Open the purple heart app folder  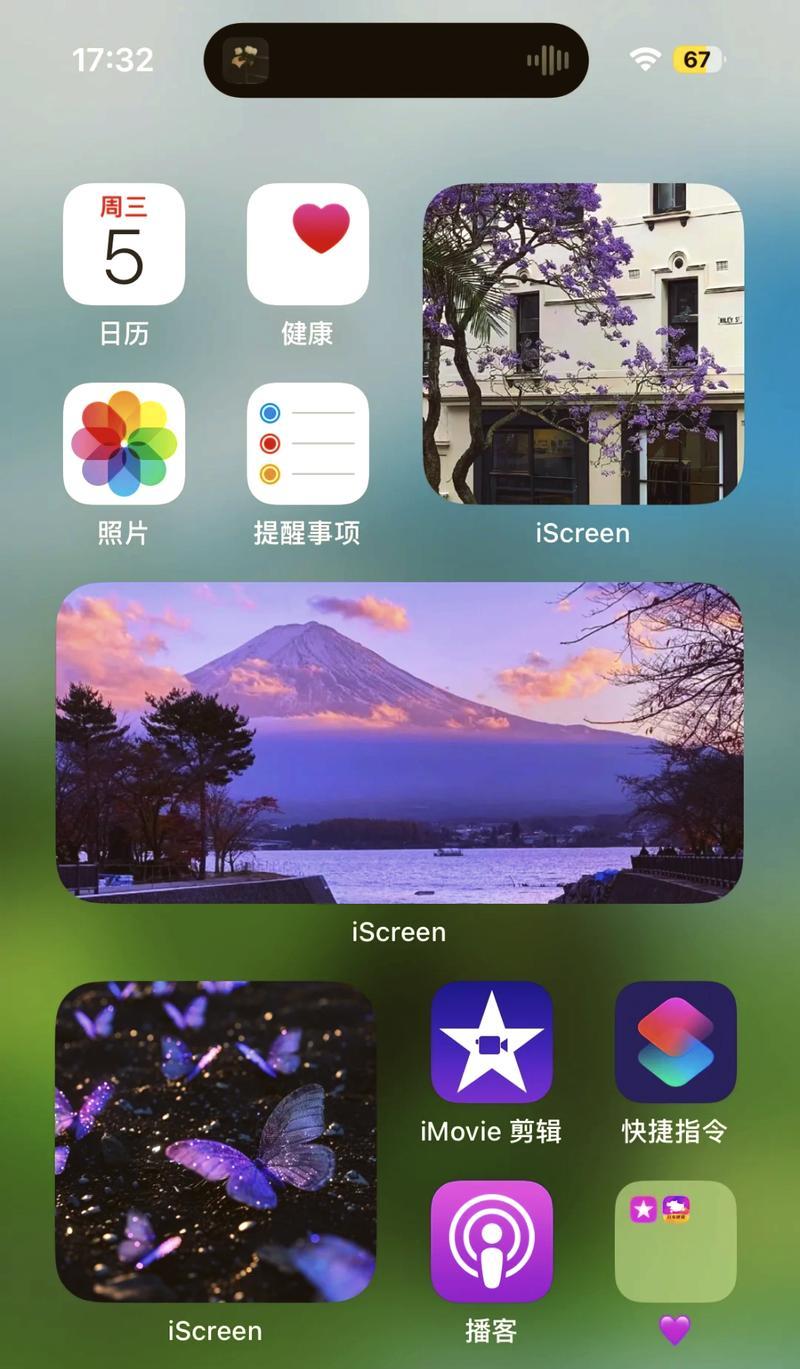[x=675, y=1241]
